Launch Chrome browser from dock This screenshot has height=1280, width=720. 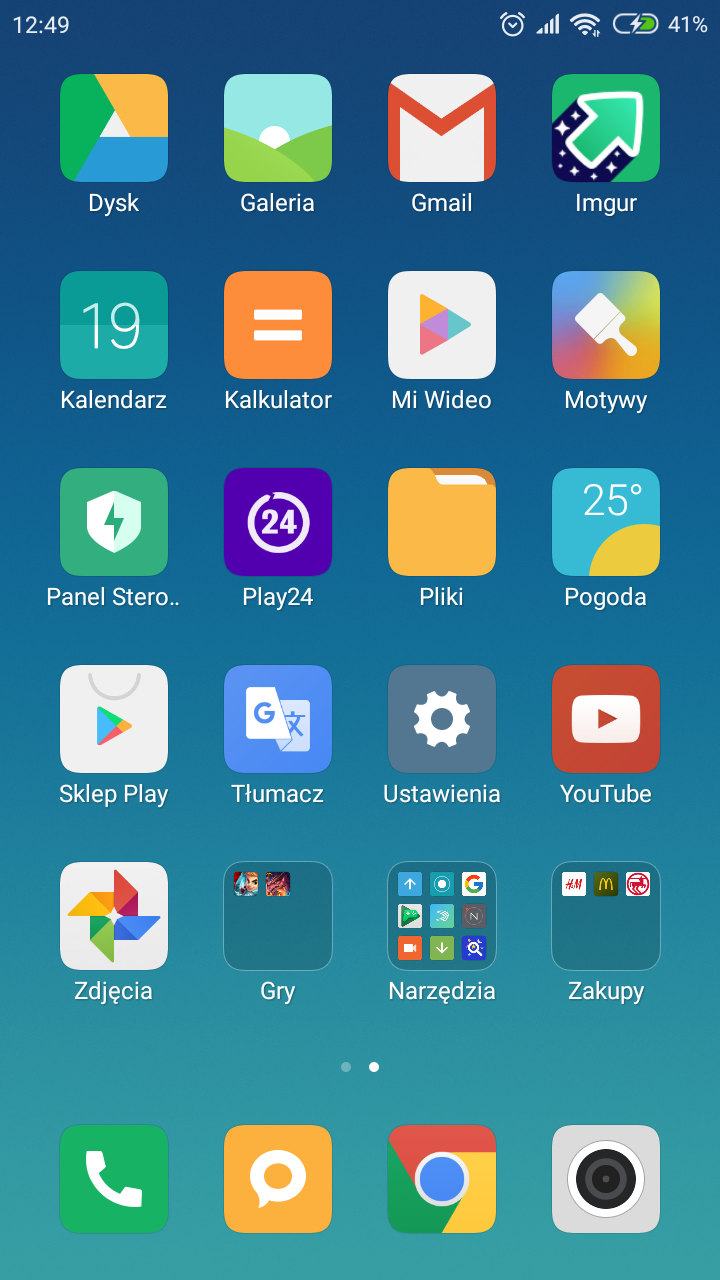pos(442,1179)
